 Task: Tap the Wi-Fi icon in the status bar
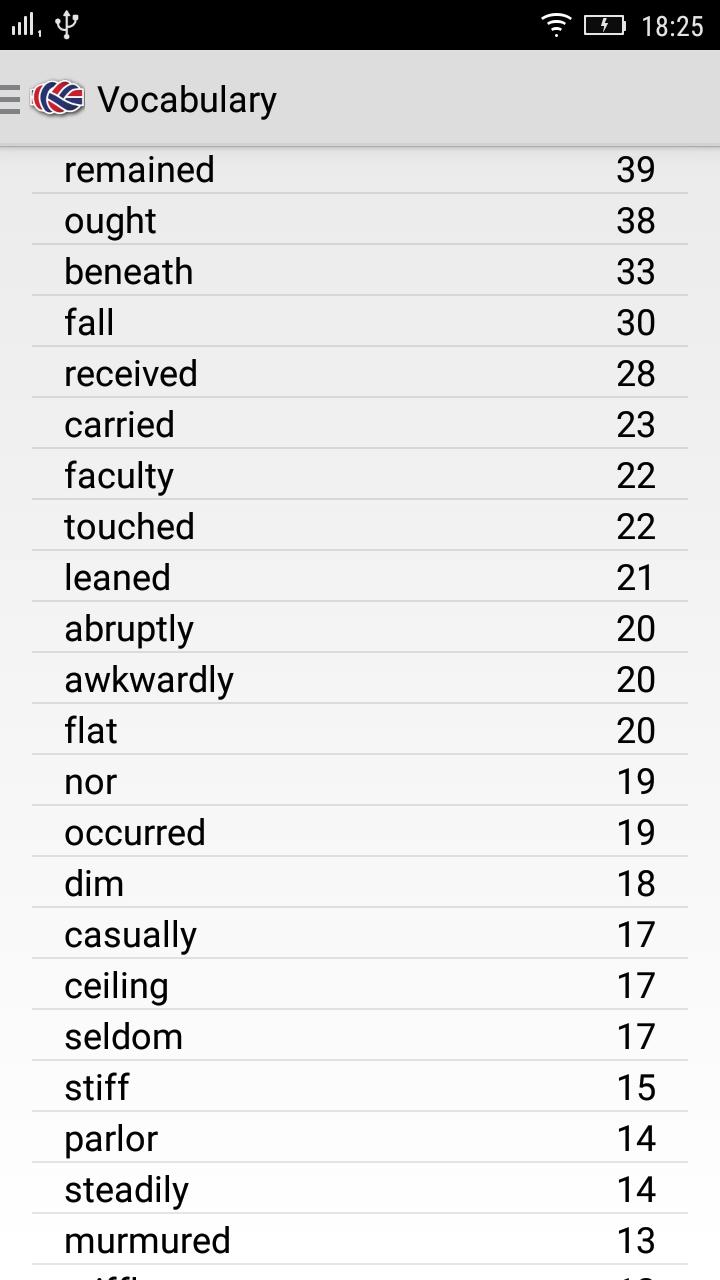tap(557, 25)
